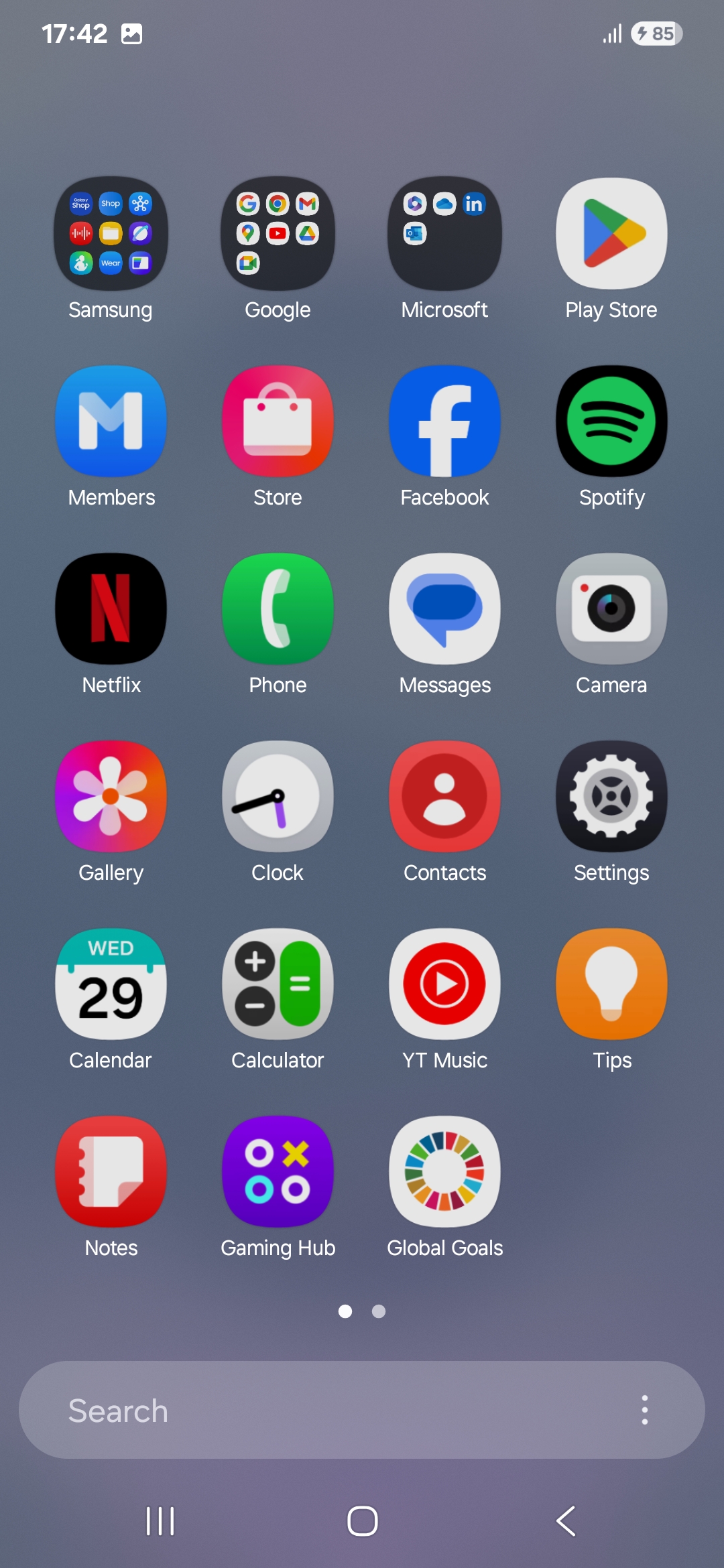This screenshot has height=1568, width=724.
Task: Open the Google apps folder
Action: coord(278,233)
